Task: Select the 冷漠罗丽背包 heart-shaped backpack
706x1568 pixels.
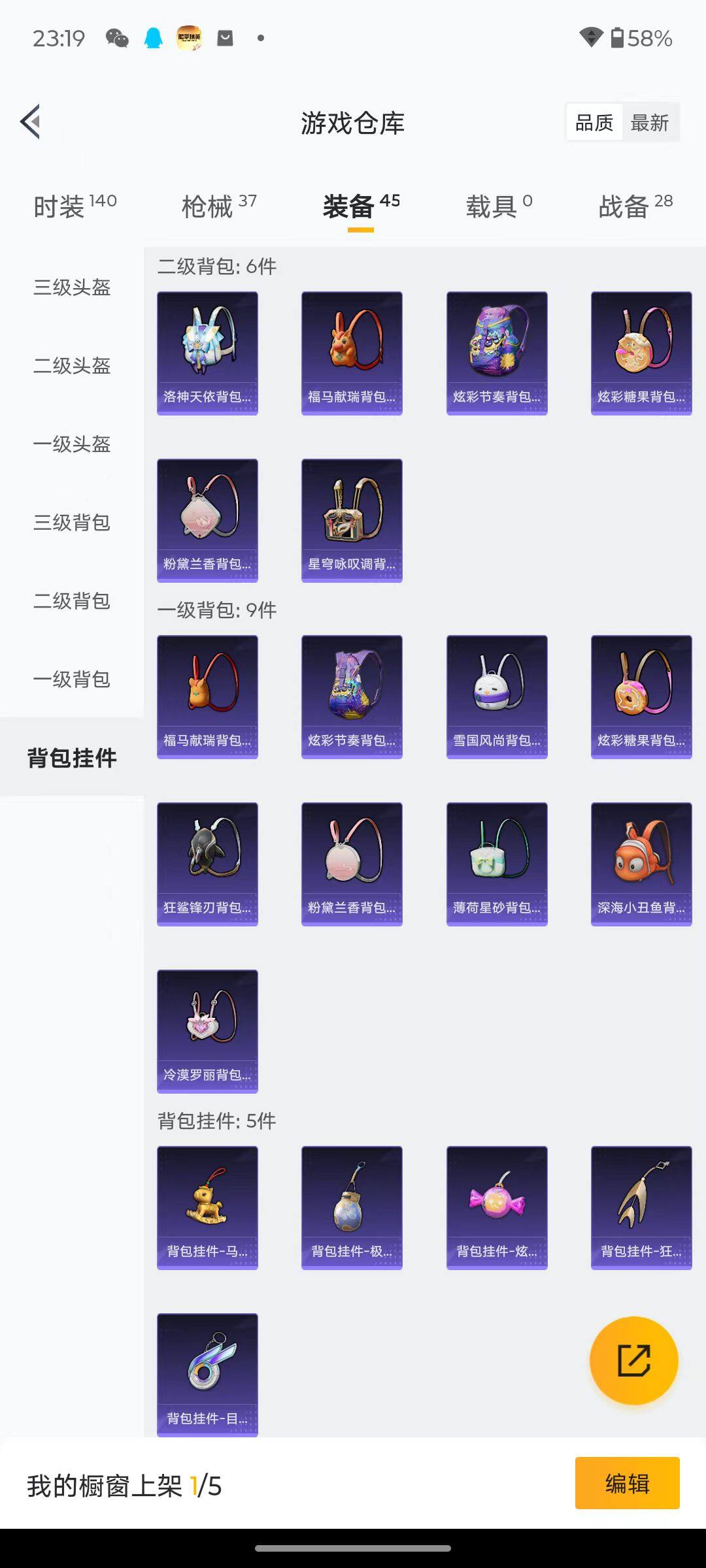Action: (x=207, y=1032)
